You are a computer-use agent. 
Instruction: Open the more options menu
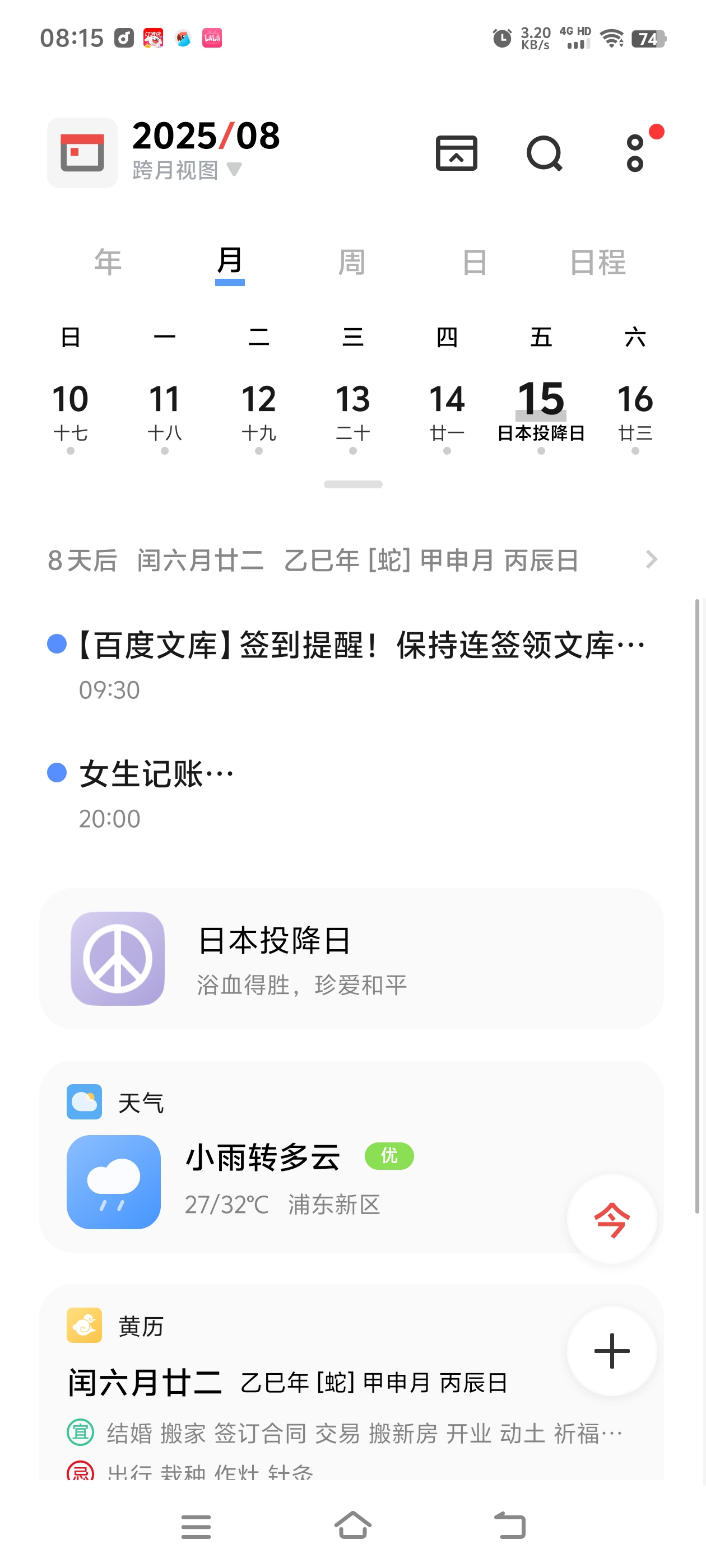pyautogui.click(x=635, y=153)
